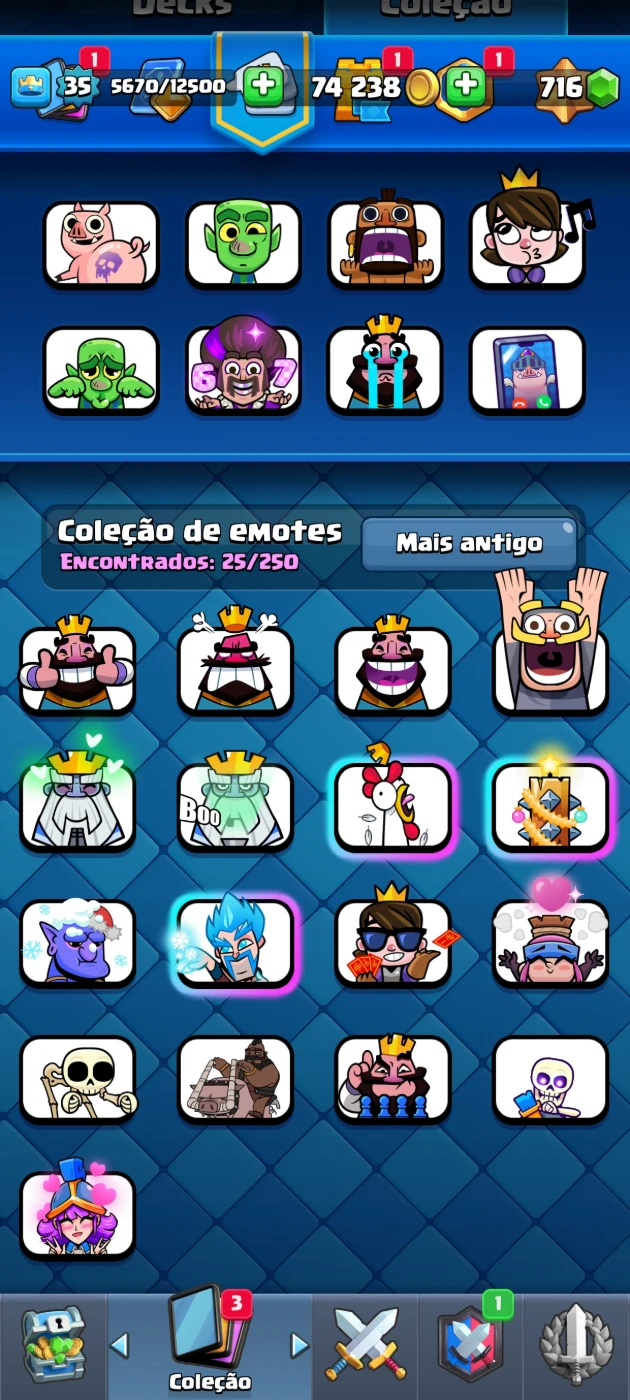Open the clan shield tab
The height and width of the screenshot is (1400, 630).
click(470, 1343)
